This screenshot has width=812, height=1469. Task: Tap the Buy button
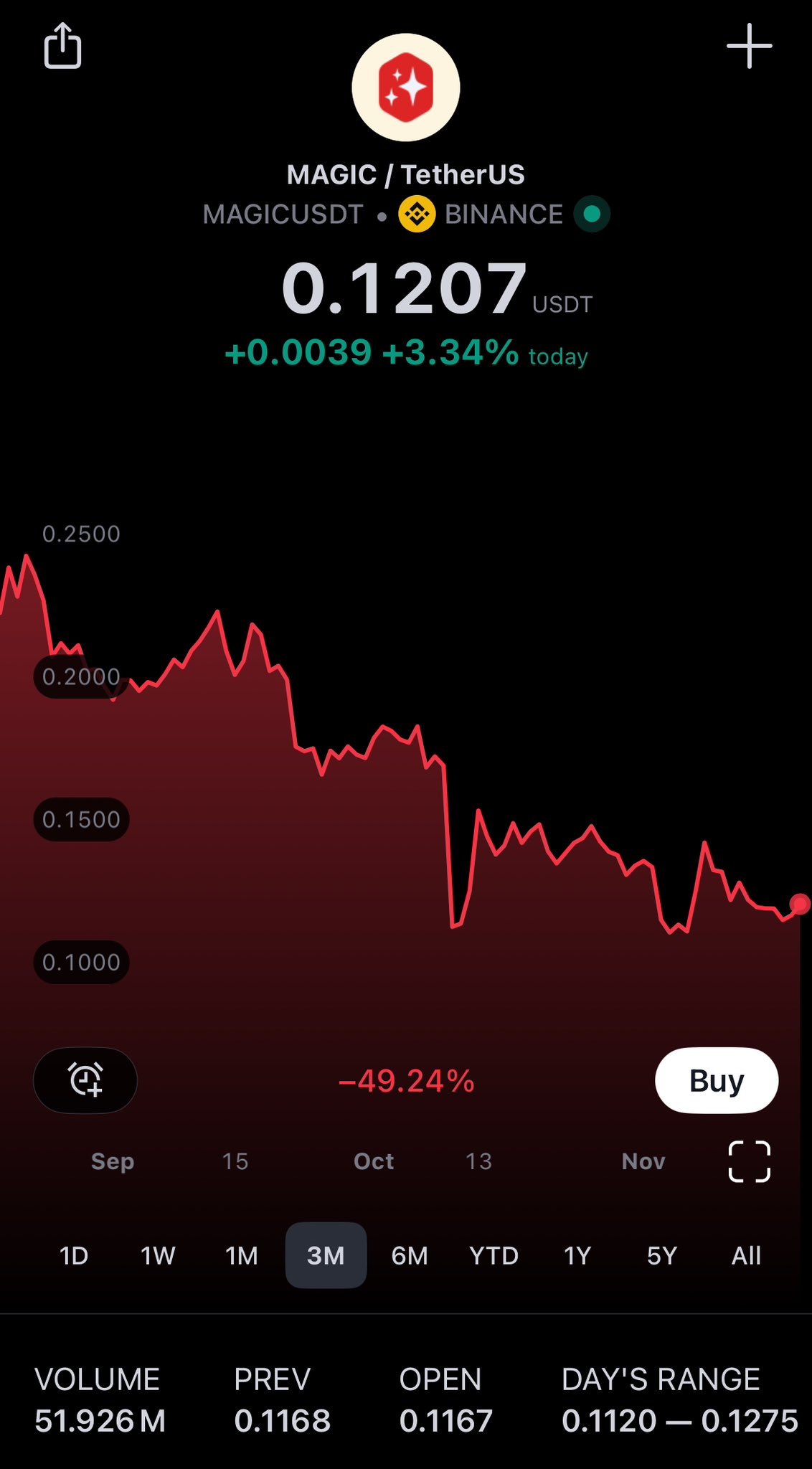(x=716, y=1080)
